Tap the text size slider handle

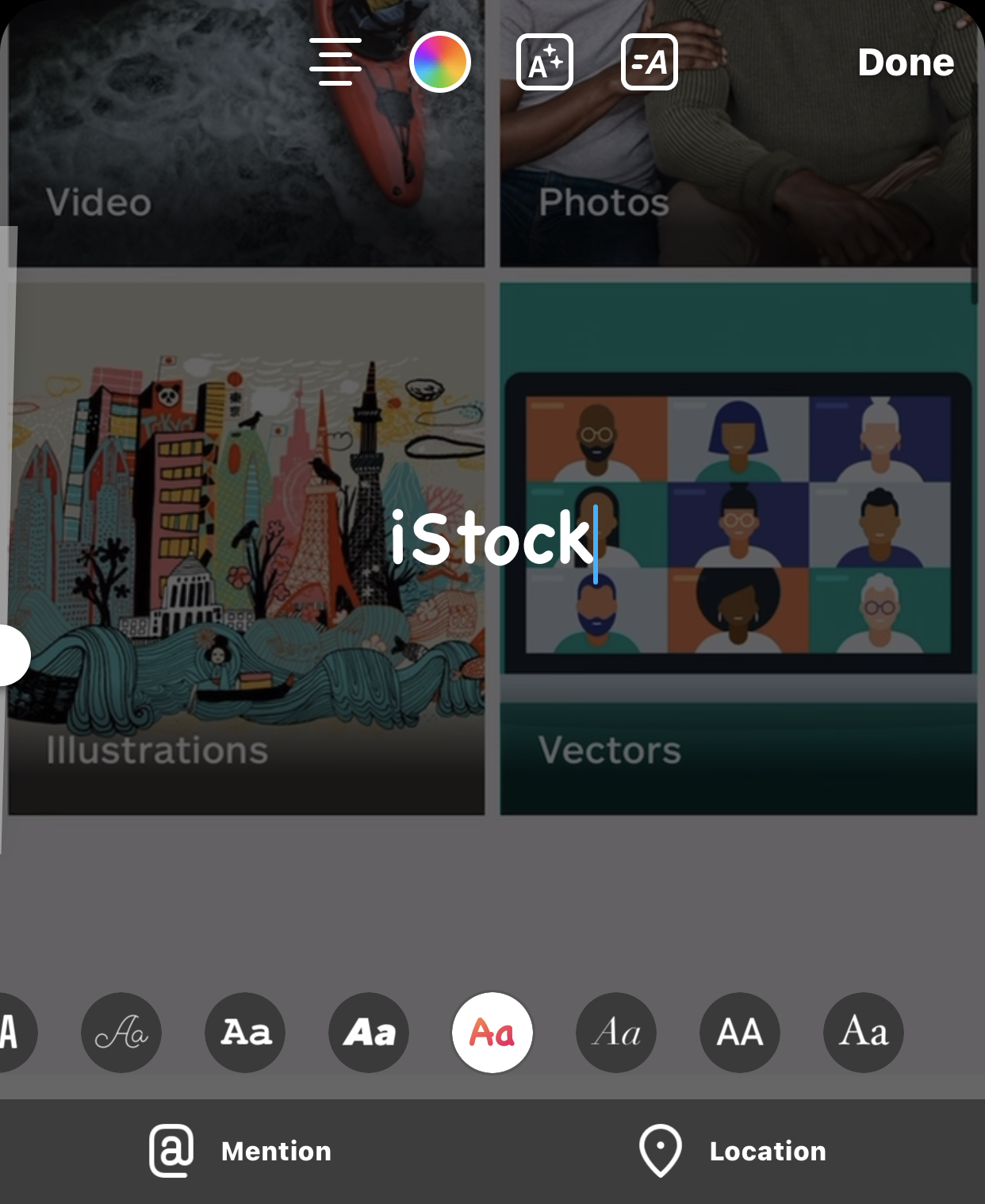[x=11, y=655]
